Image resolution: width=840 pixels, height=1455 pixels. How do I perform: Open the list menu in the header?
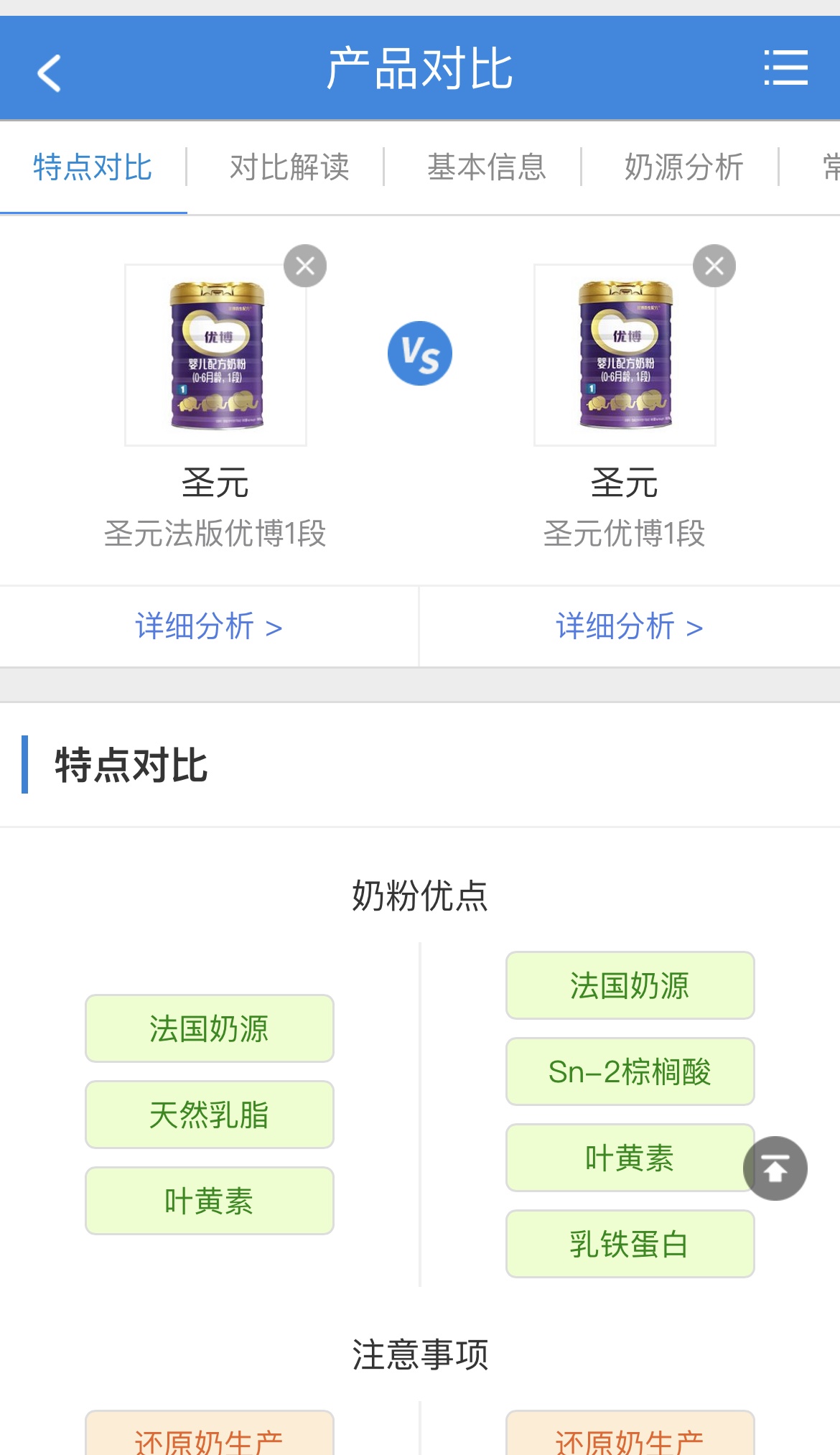(785, 68)
